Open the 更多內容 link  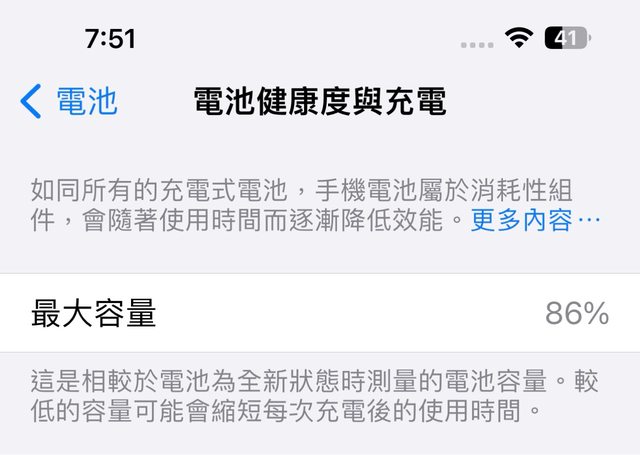click(535, 220)
